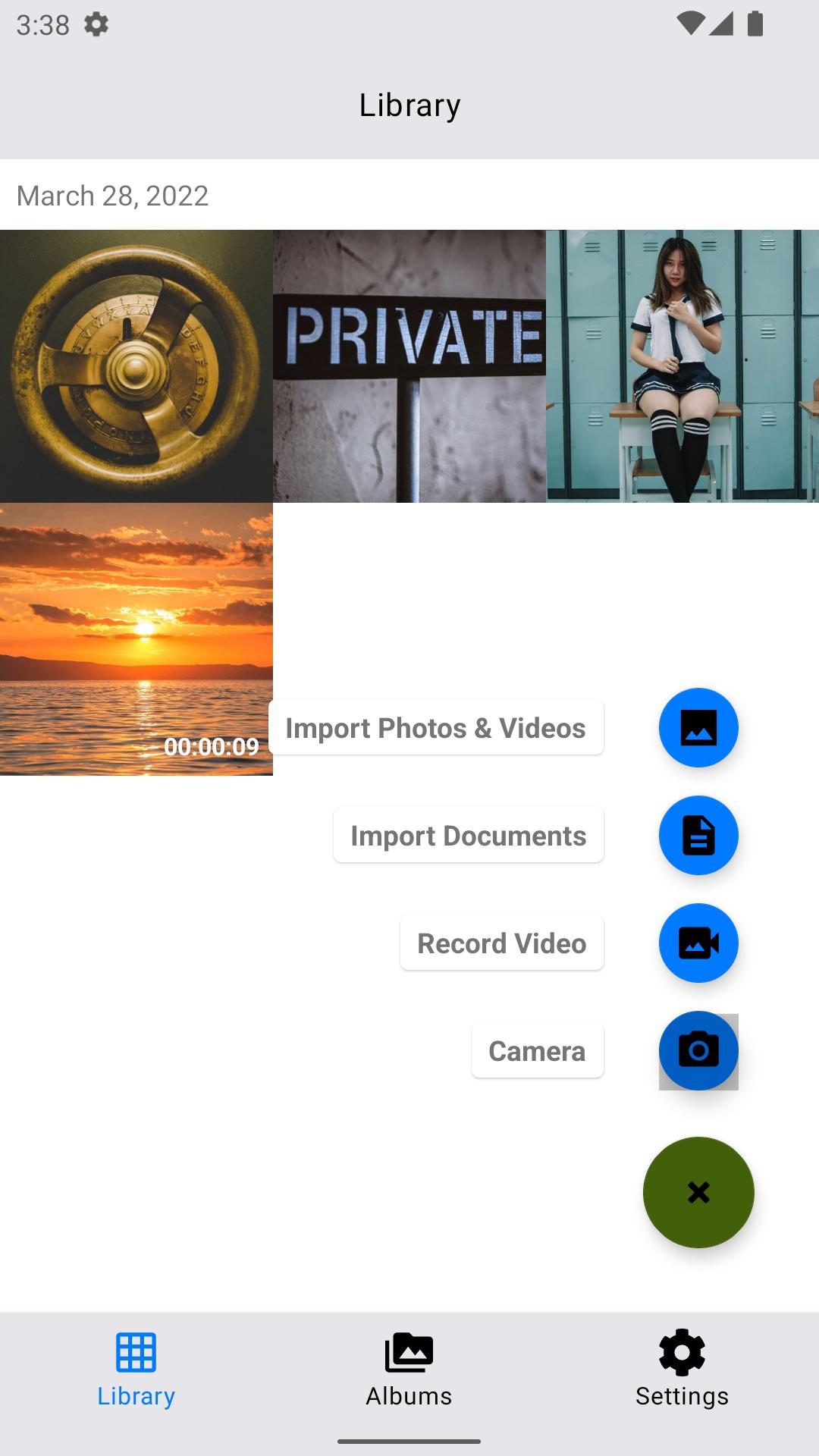This screenshot has height=1456, width=819.
Task: Tap the Import Photos & Videos image button
Action: click(x=698, y=728)
